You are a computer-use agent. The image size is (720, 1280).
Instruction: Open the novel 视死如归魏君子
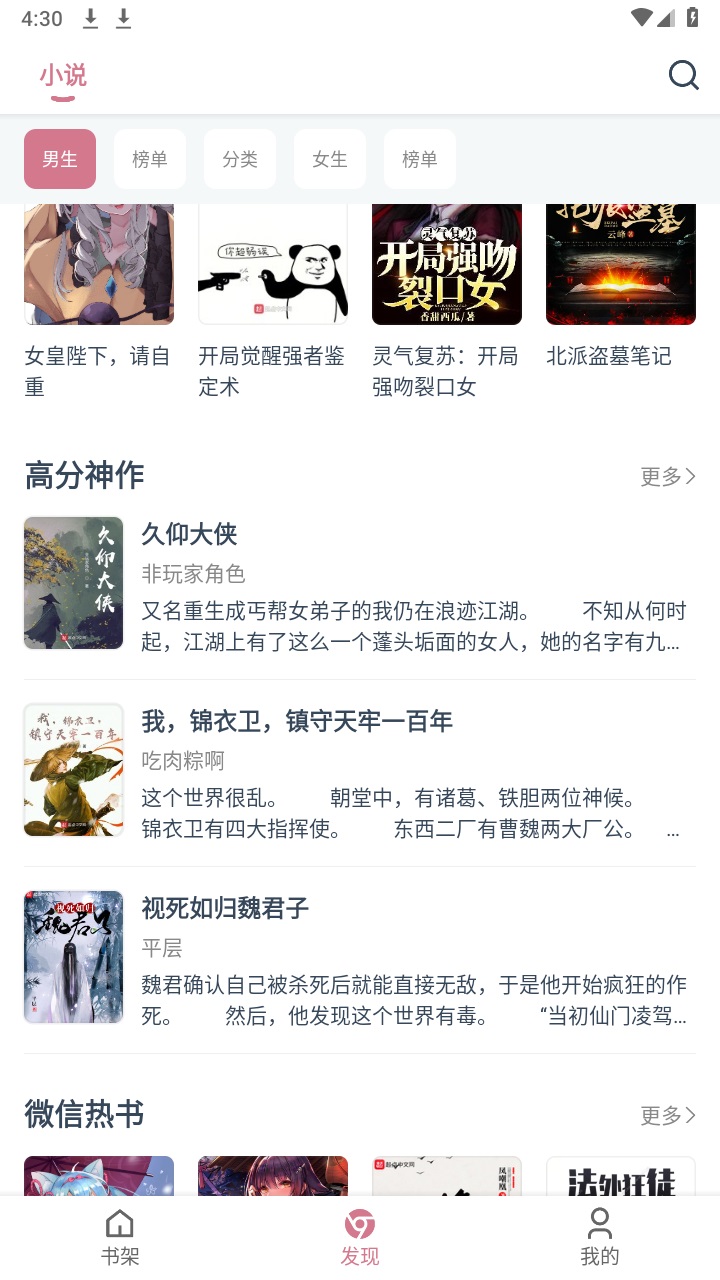click(360, 957)
